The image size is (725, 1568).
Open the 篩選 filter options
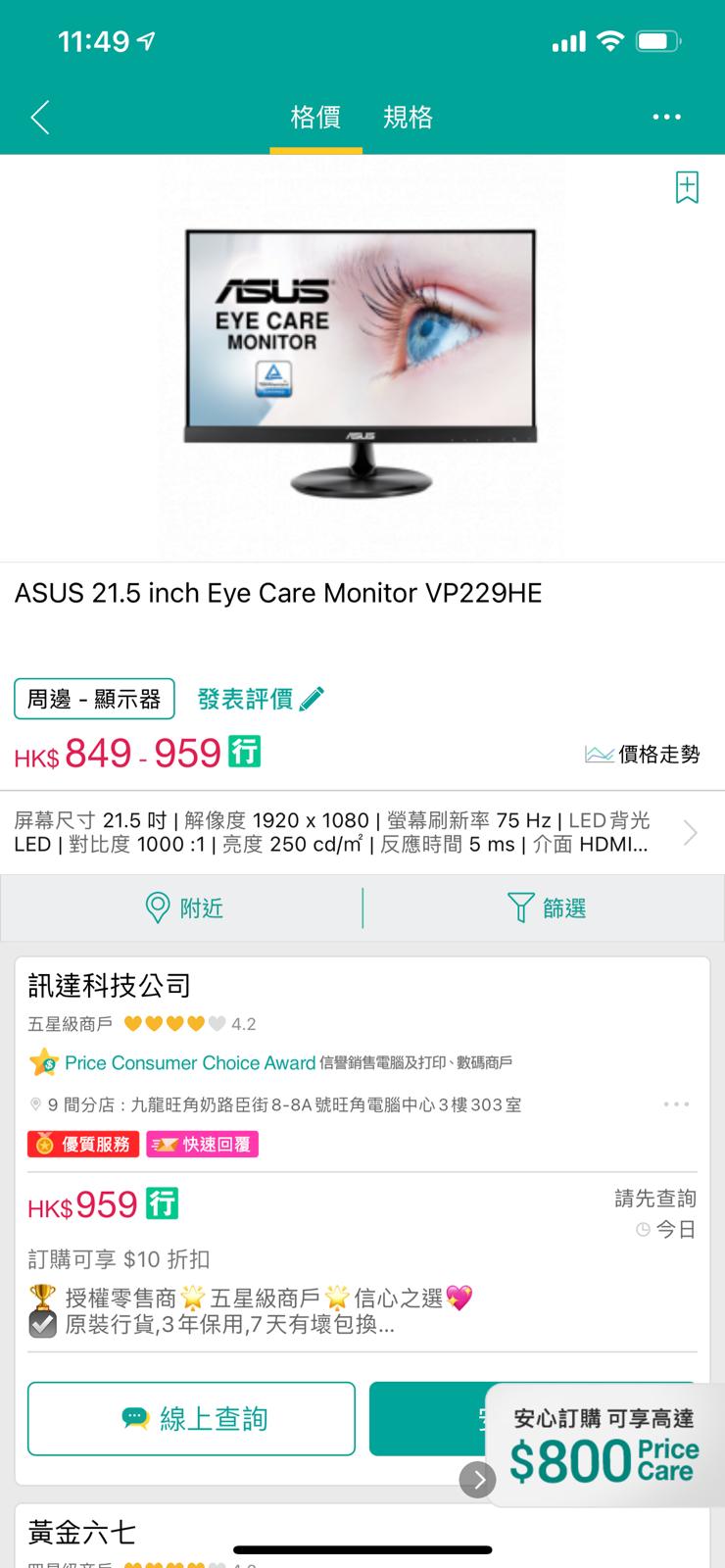pos(547,907)
